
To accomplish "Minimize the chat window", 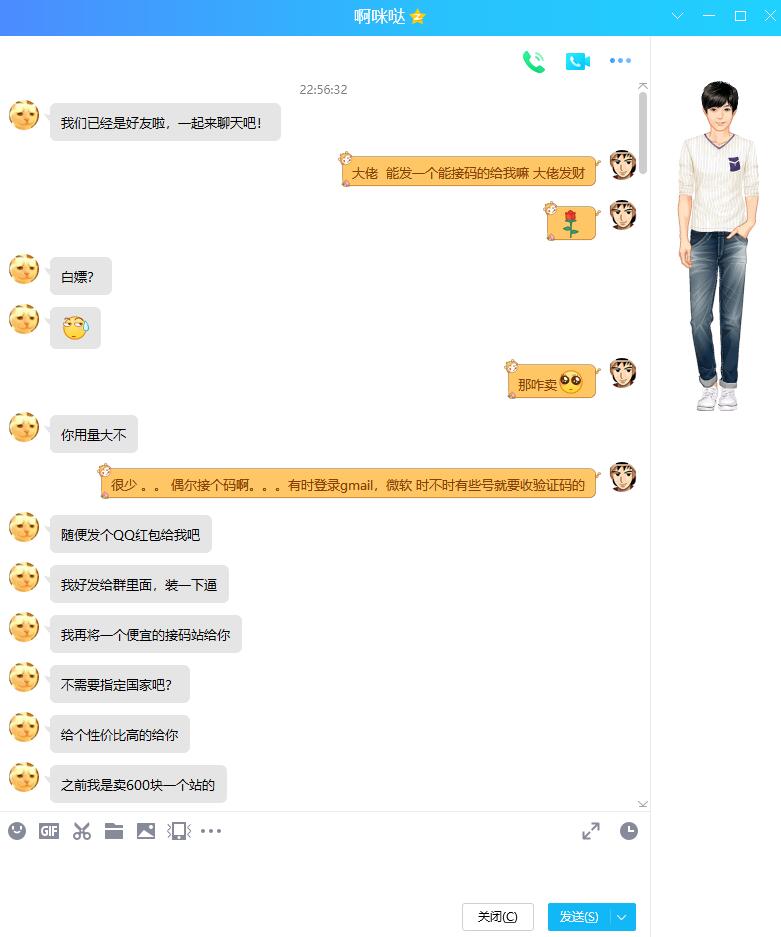I will tap(709, 16).
